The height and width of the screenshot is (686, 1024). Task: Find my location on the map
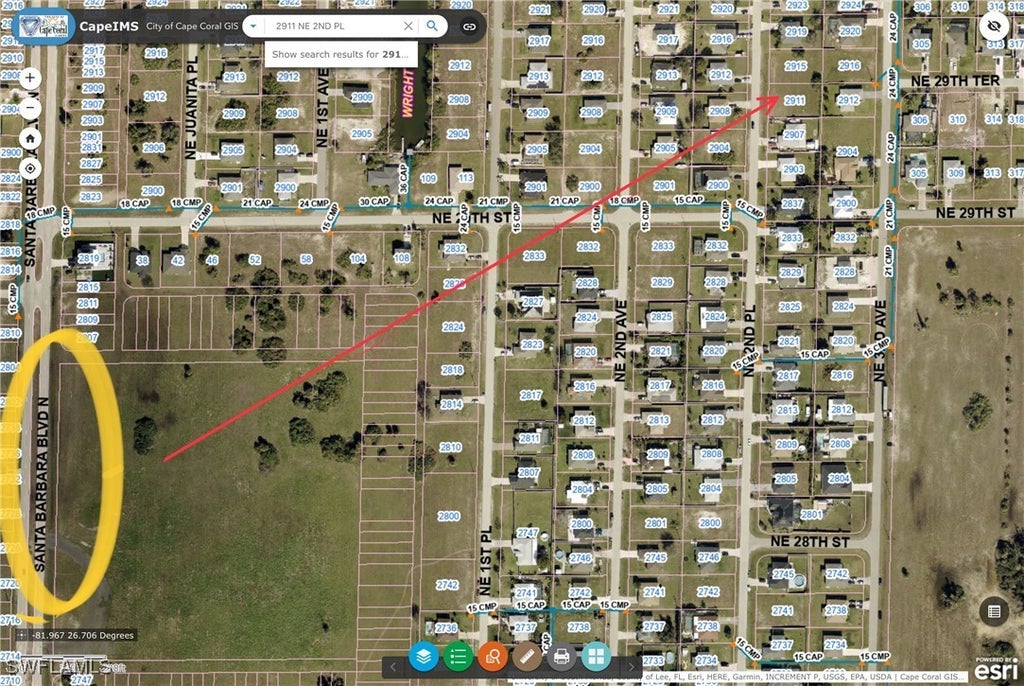[30, 169]
